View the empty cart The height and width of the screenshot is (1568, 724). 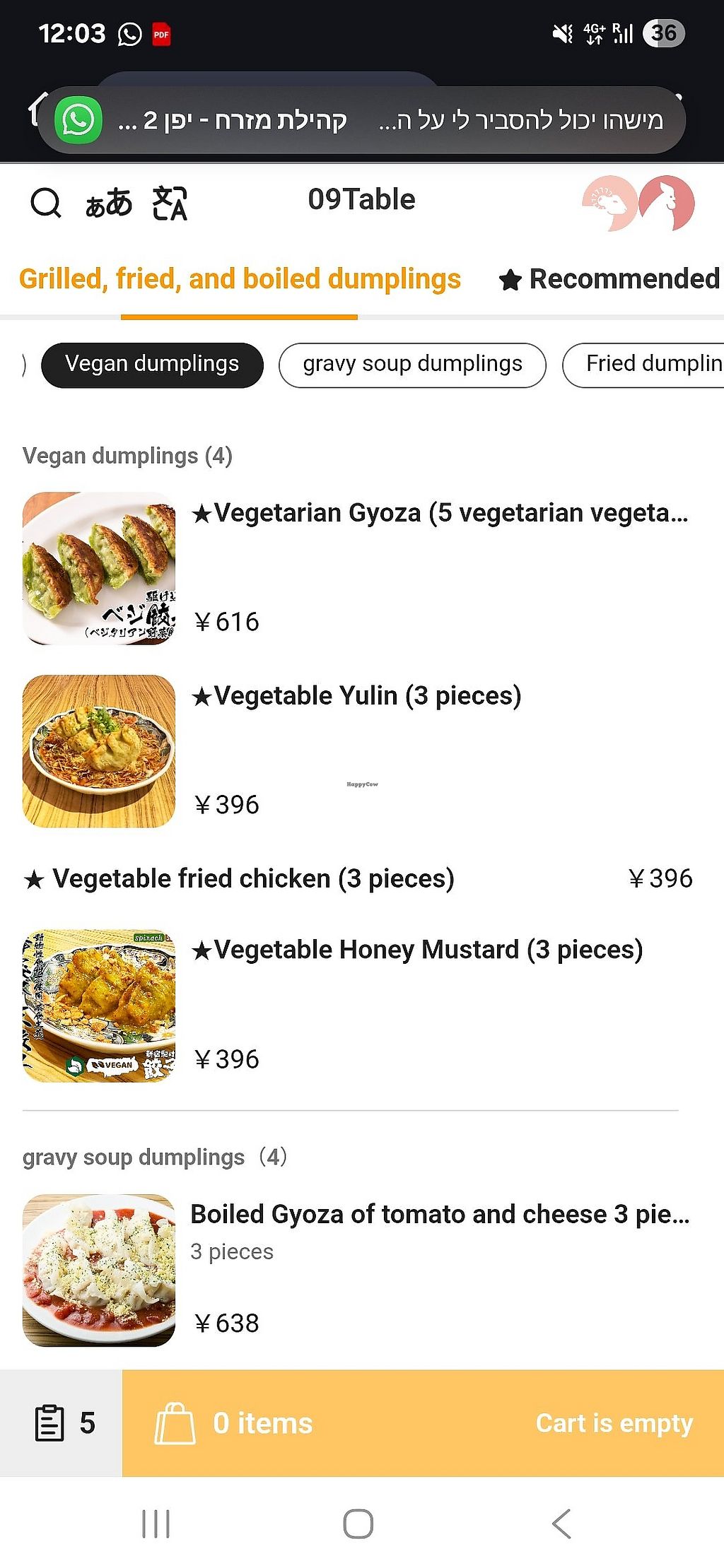(423, 1423)
